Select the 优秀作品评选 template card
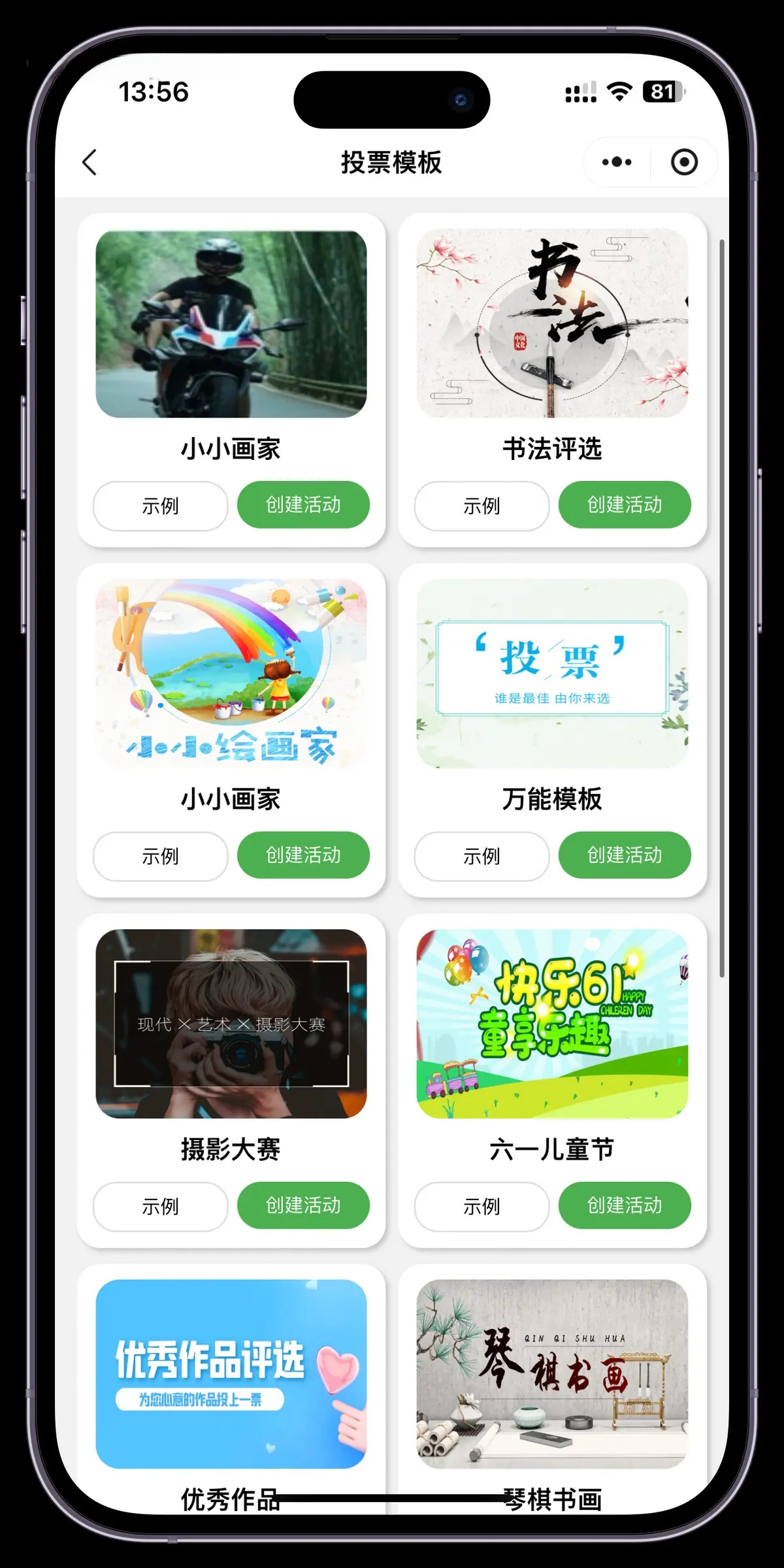This screenshot has width=784, height=1568. [231, 1373]
